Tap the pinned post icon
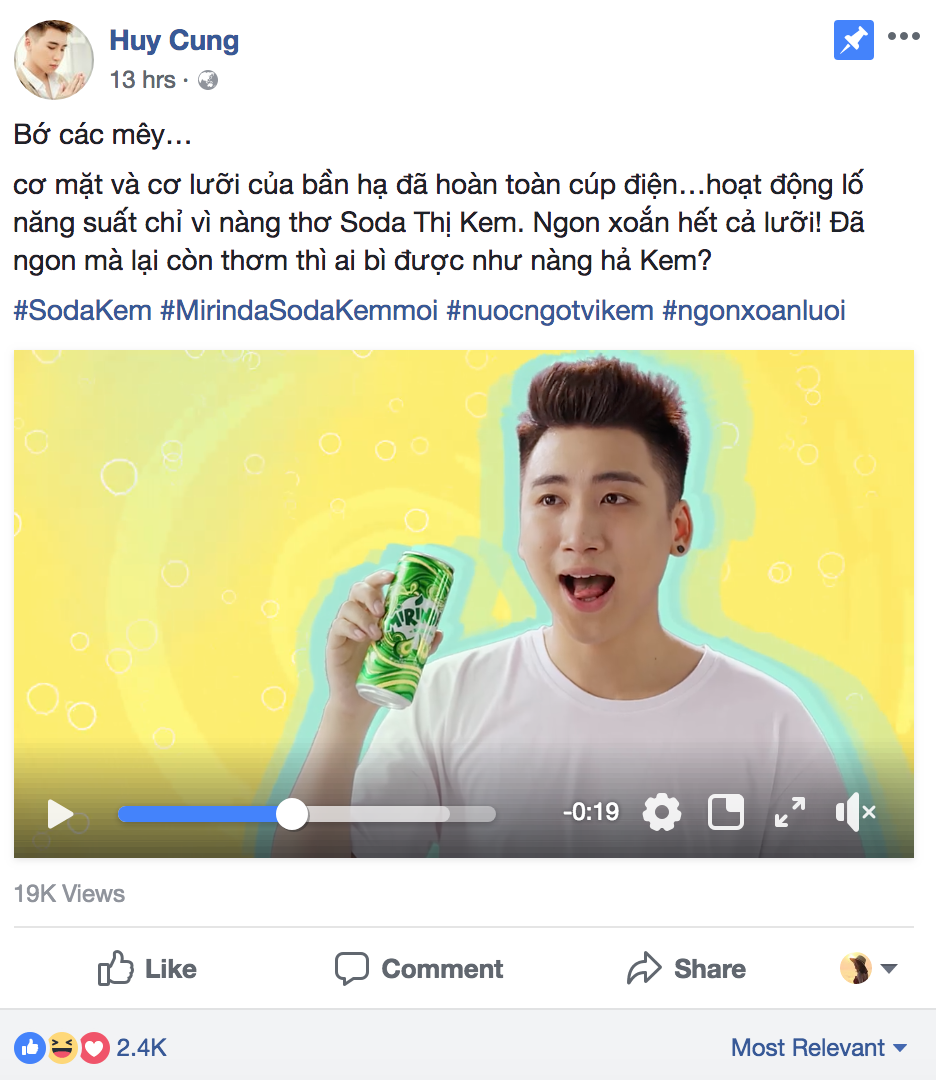This screenshot has height=1080, width=936. [854, 40]
